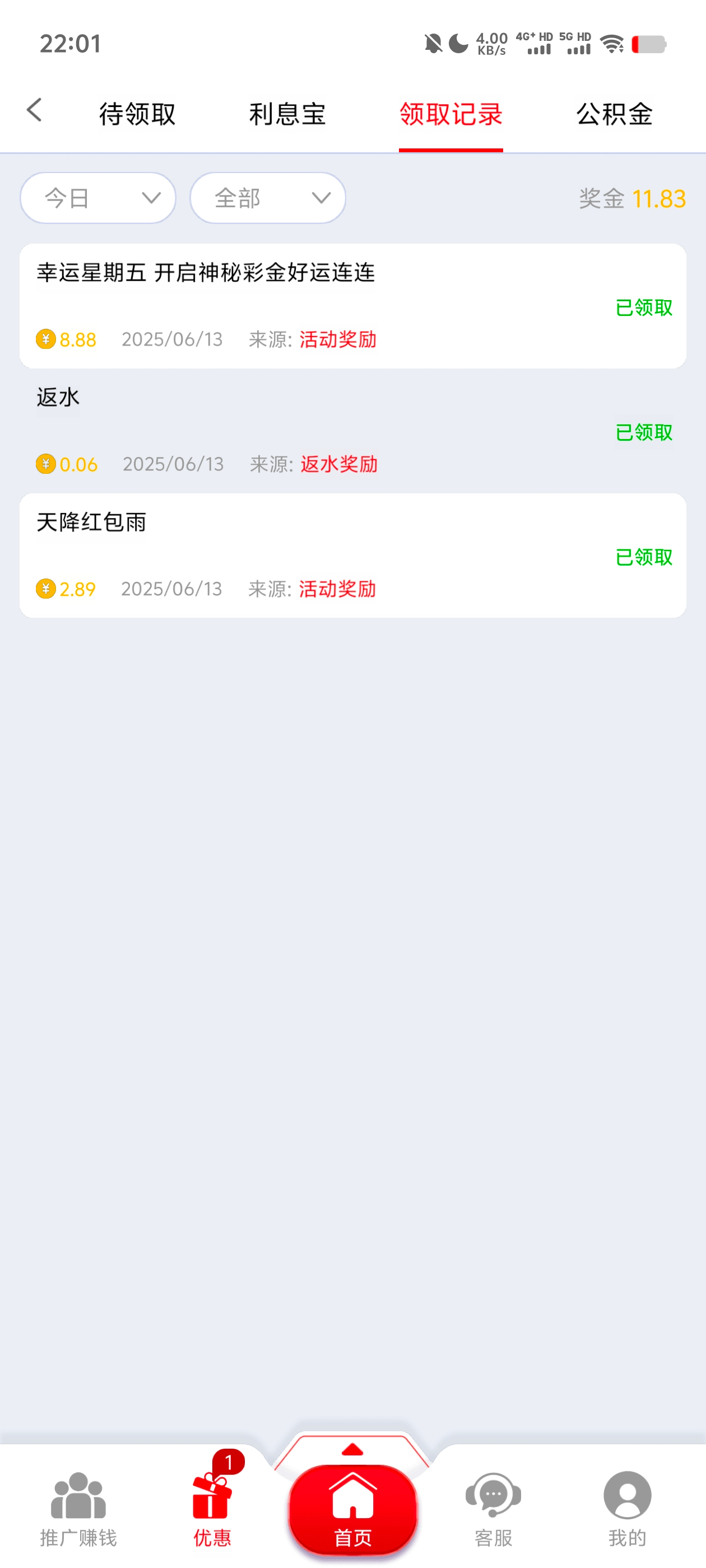Open the 优惠 gift tab
Image resolution: width=706 pixels, height=1568 pixels.
(x=212, y=1508)
